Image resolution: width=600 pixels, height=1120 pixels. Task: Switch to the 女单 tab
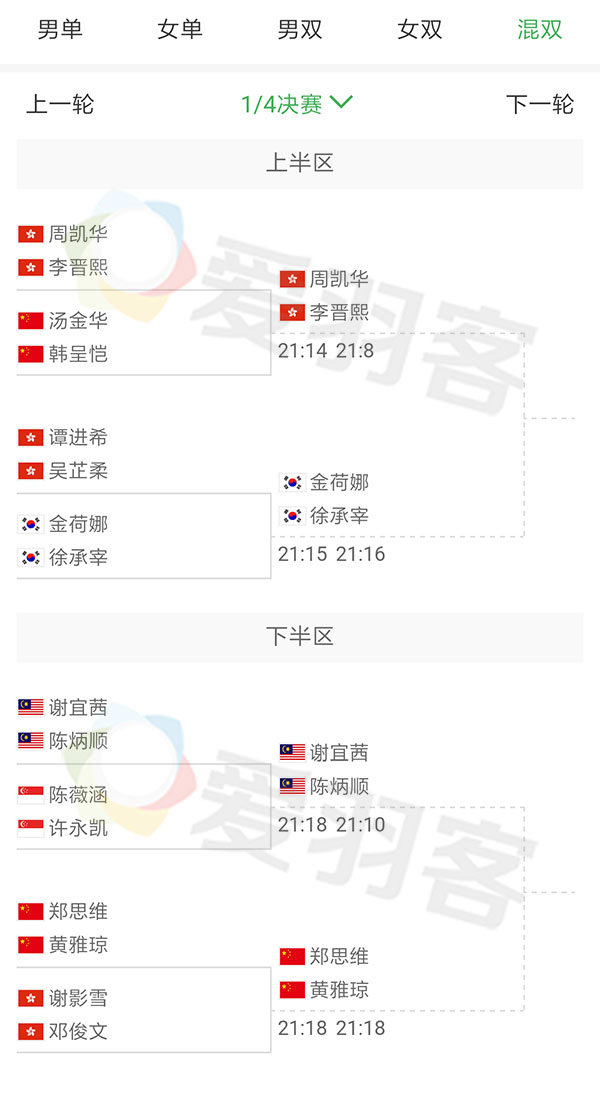tap(180, 30)
